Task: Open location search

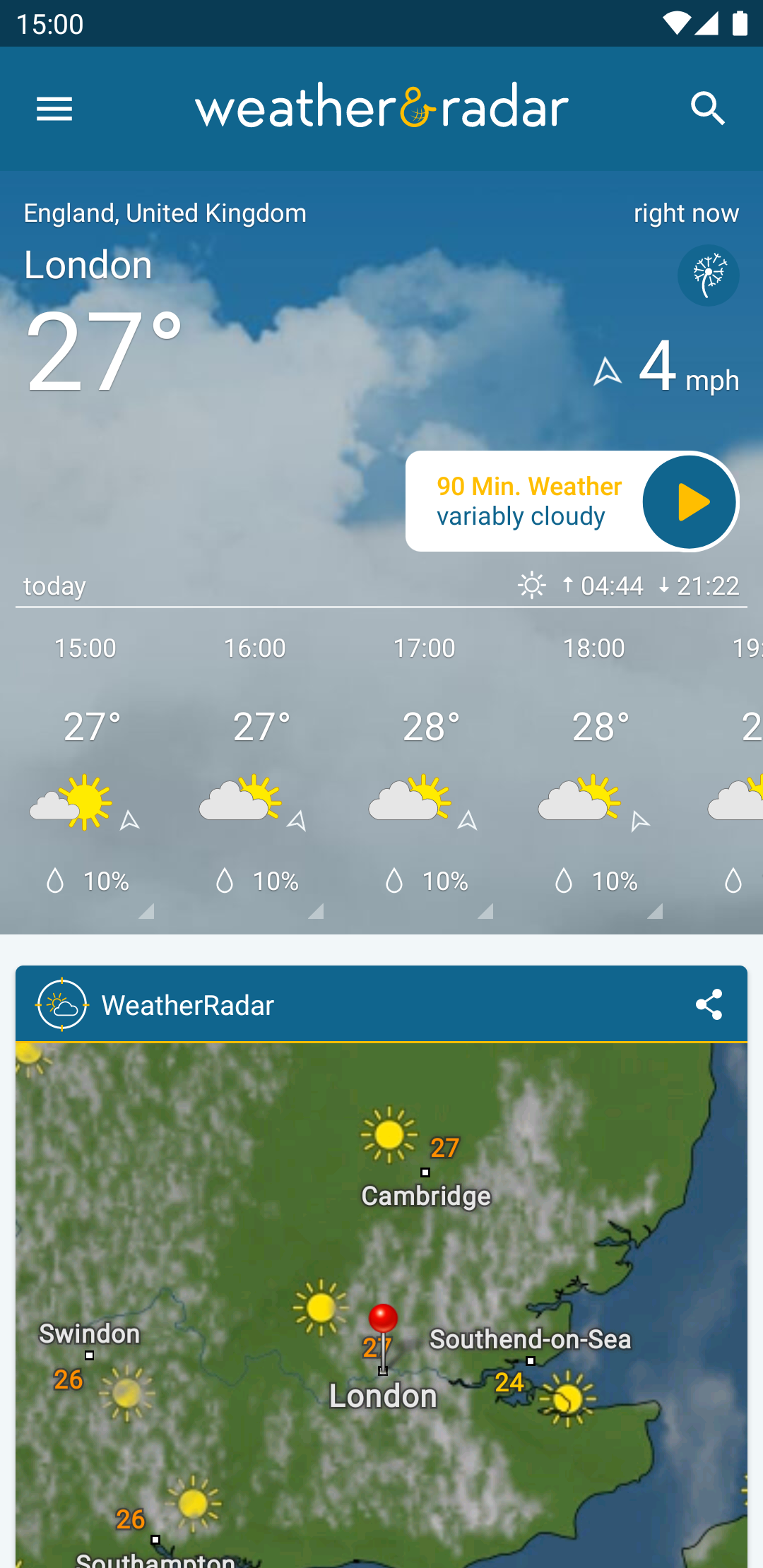Action: pyautogui.click(x=707, y=109)
